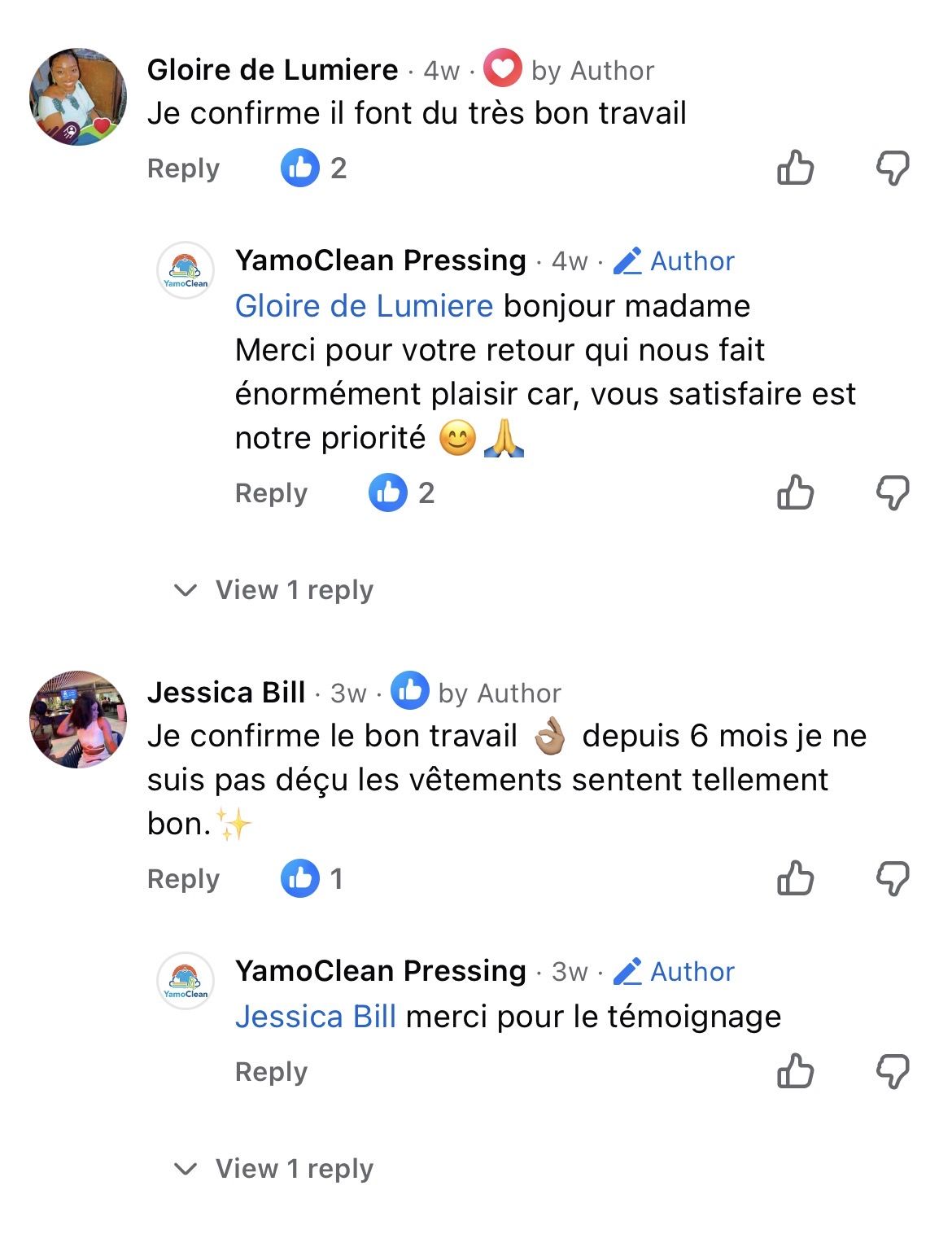The width and height of the screenshot is (952, 1247).
Task: Dislike Gloire de Lumiere's comment
Action: tap(892, 168)
